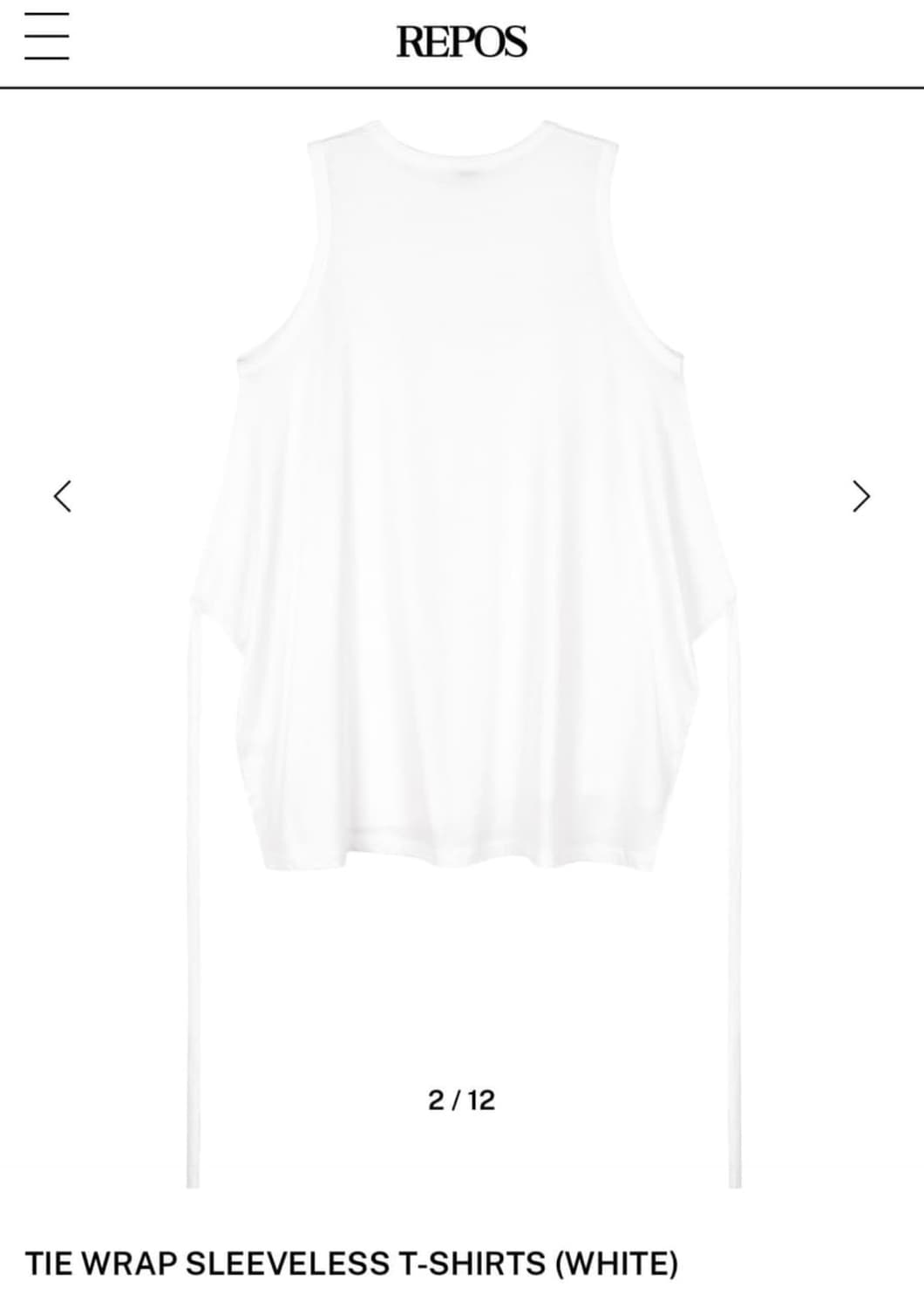The height and width of the screenshot is (1308, 924).
Task: Click the 2 / 12 slide counter
Action: [461, 1099]
